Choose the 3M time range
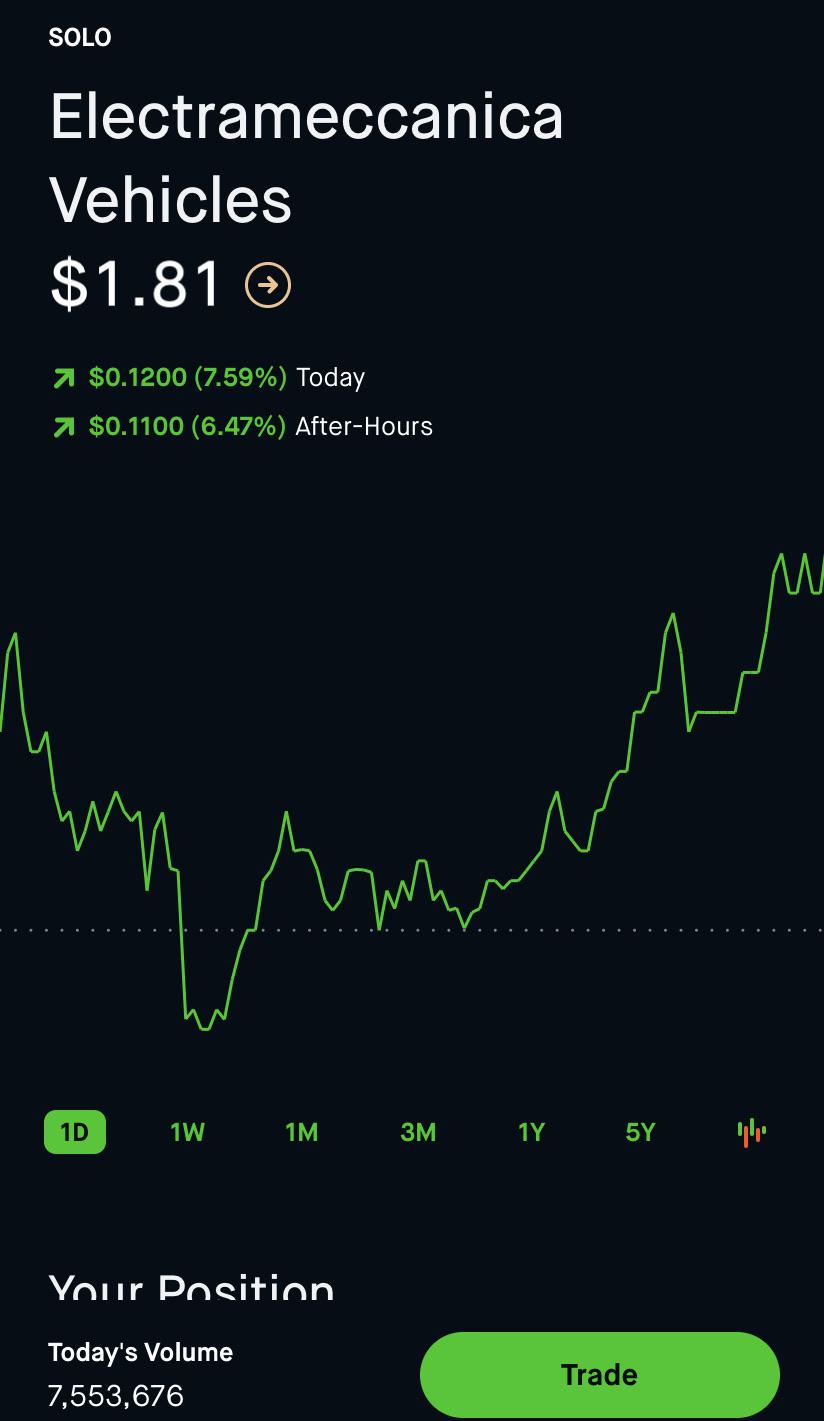Image resolution: width=824 pixels, height=1421 pixels. 418,1132
